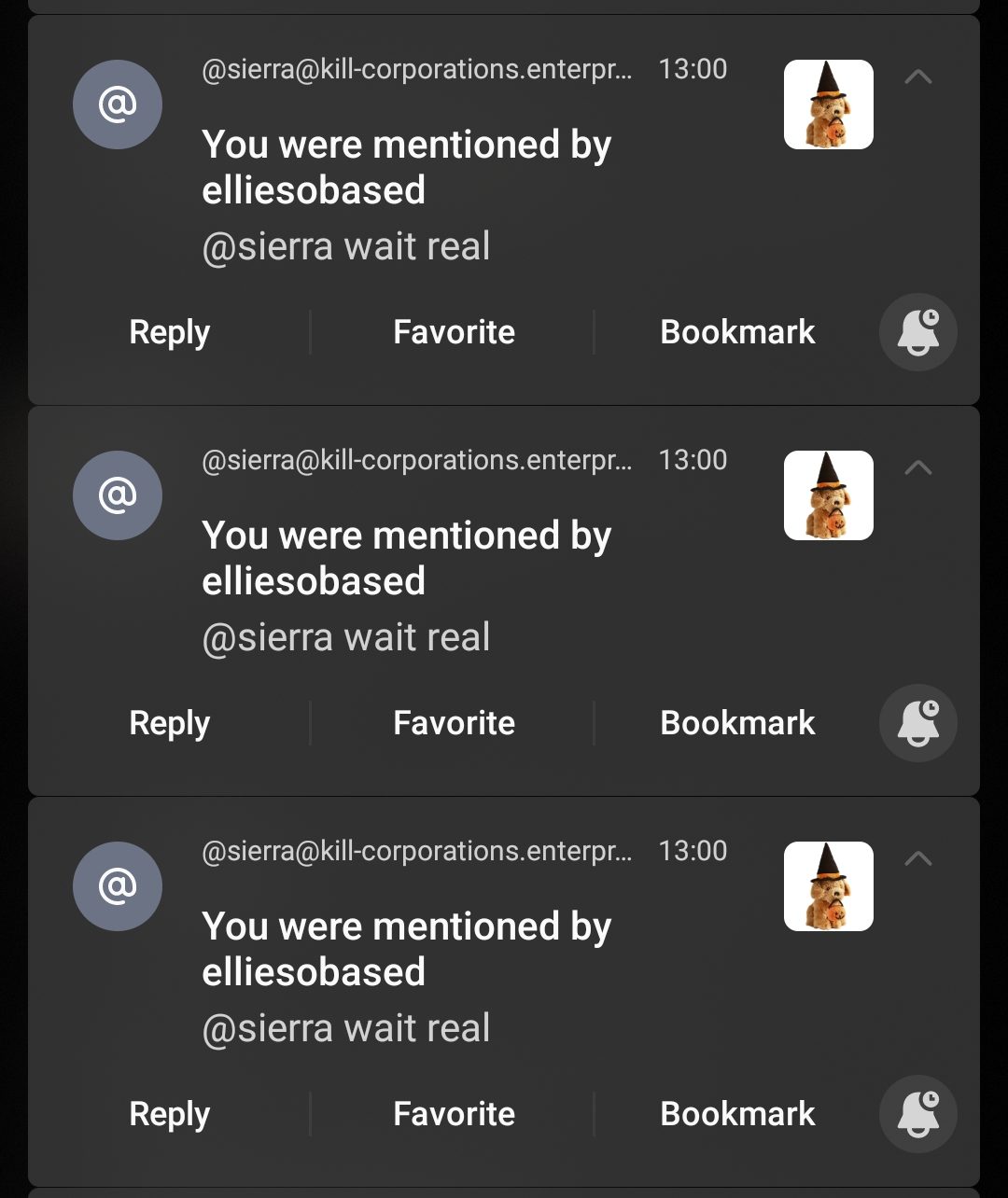Snooze the middle elliesobased mention notification
Image resolution: width=1008 pixels, height=1198 pixels.
click(917, 723)
